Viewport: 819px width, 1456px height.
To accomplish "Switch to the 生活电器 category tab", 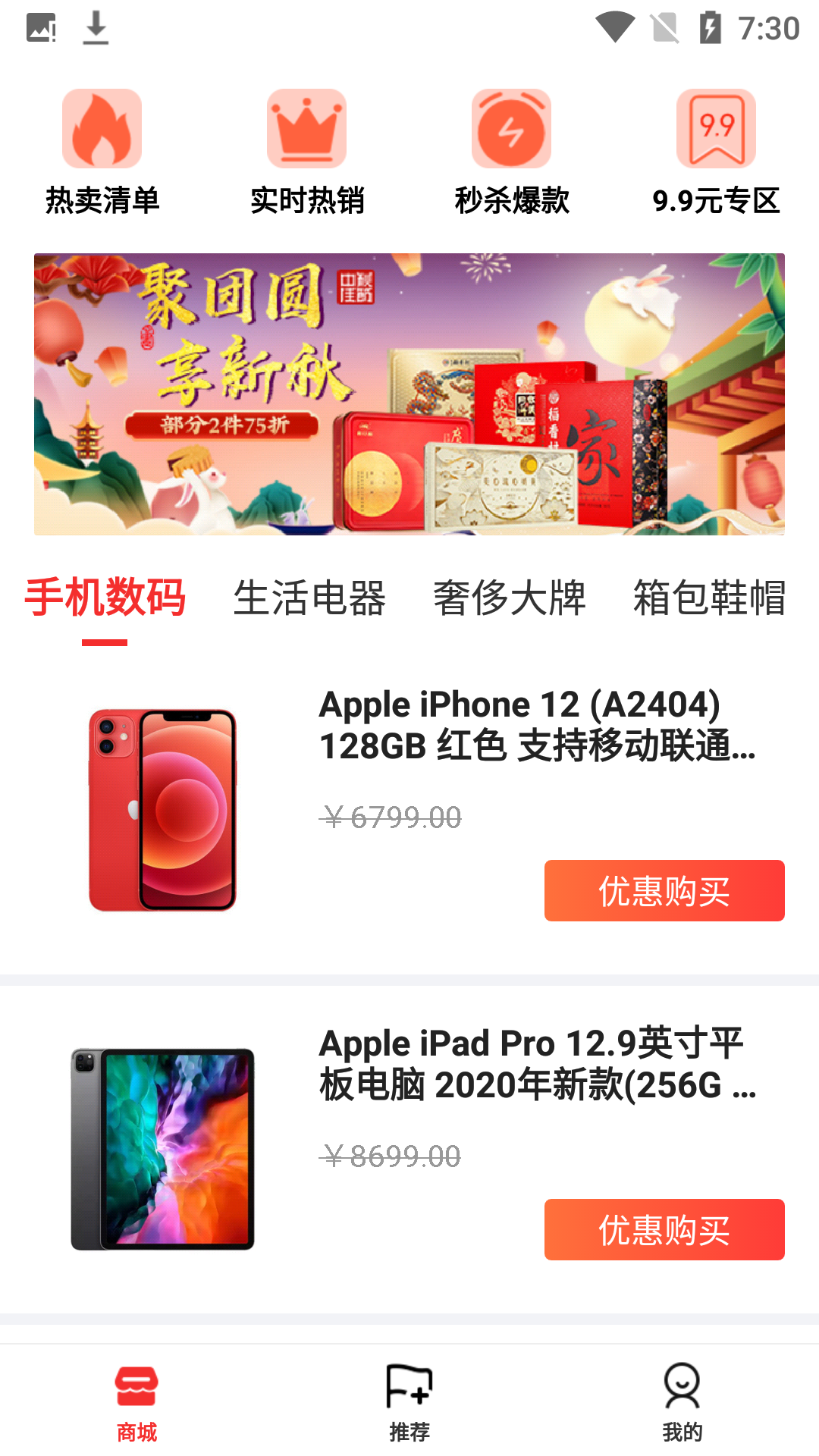I will coord(311,599).
